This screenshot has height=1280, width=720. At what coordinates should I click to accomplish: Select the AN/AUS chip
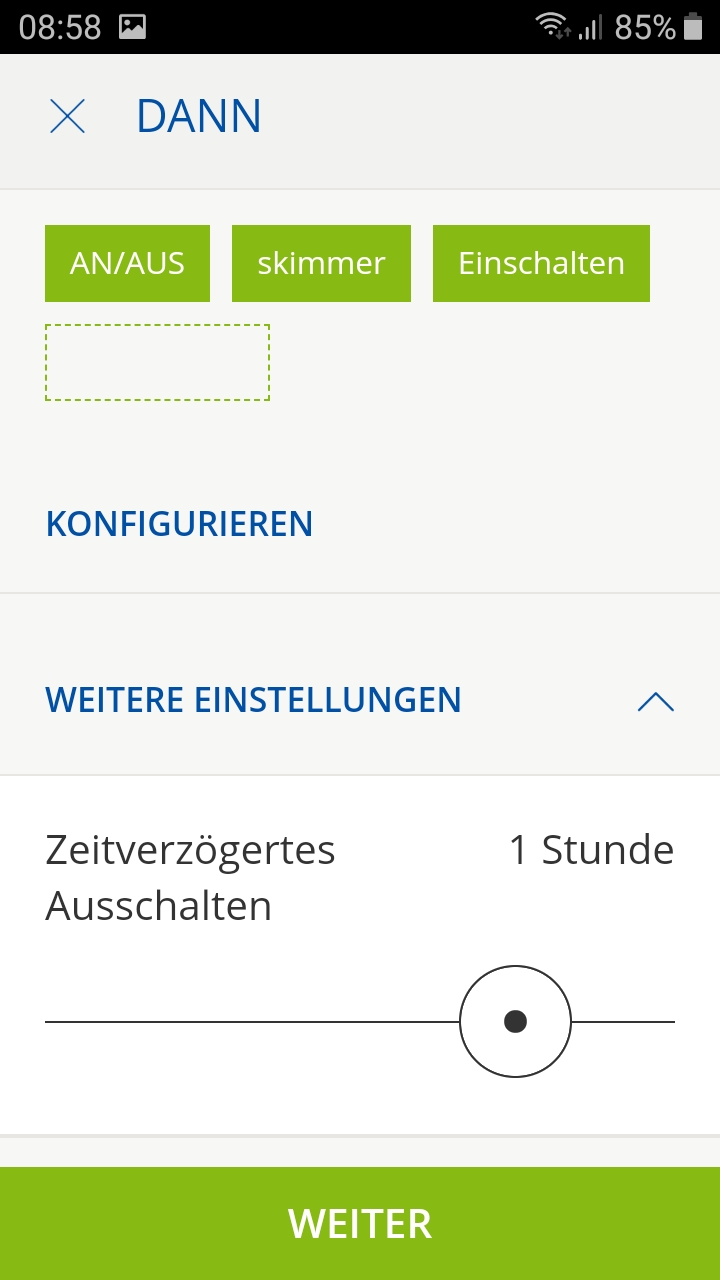127,263
